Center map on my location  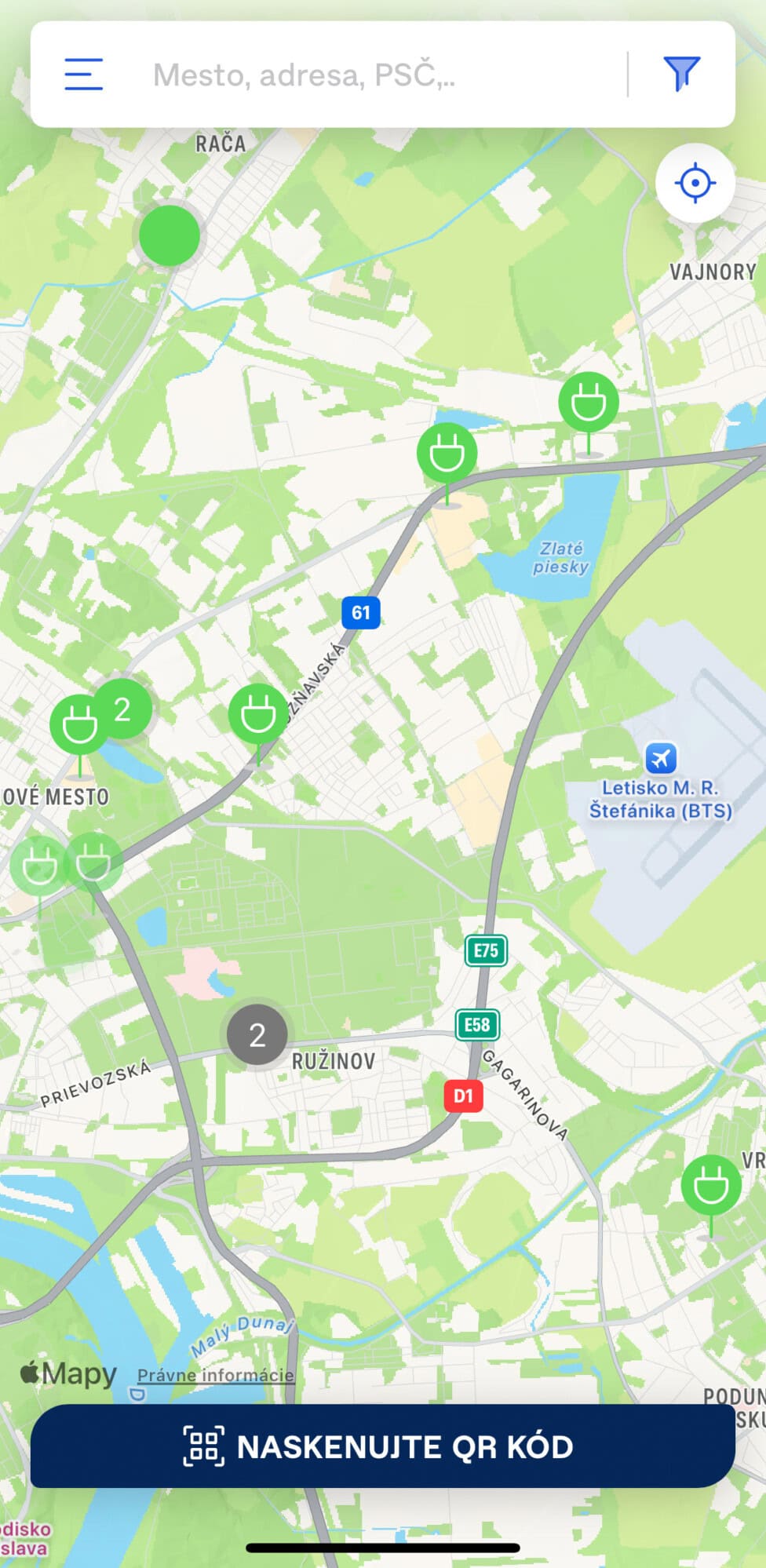tap(695, 184)
